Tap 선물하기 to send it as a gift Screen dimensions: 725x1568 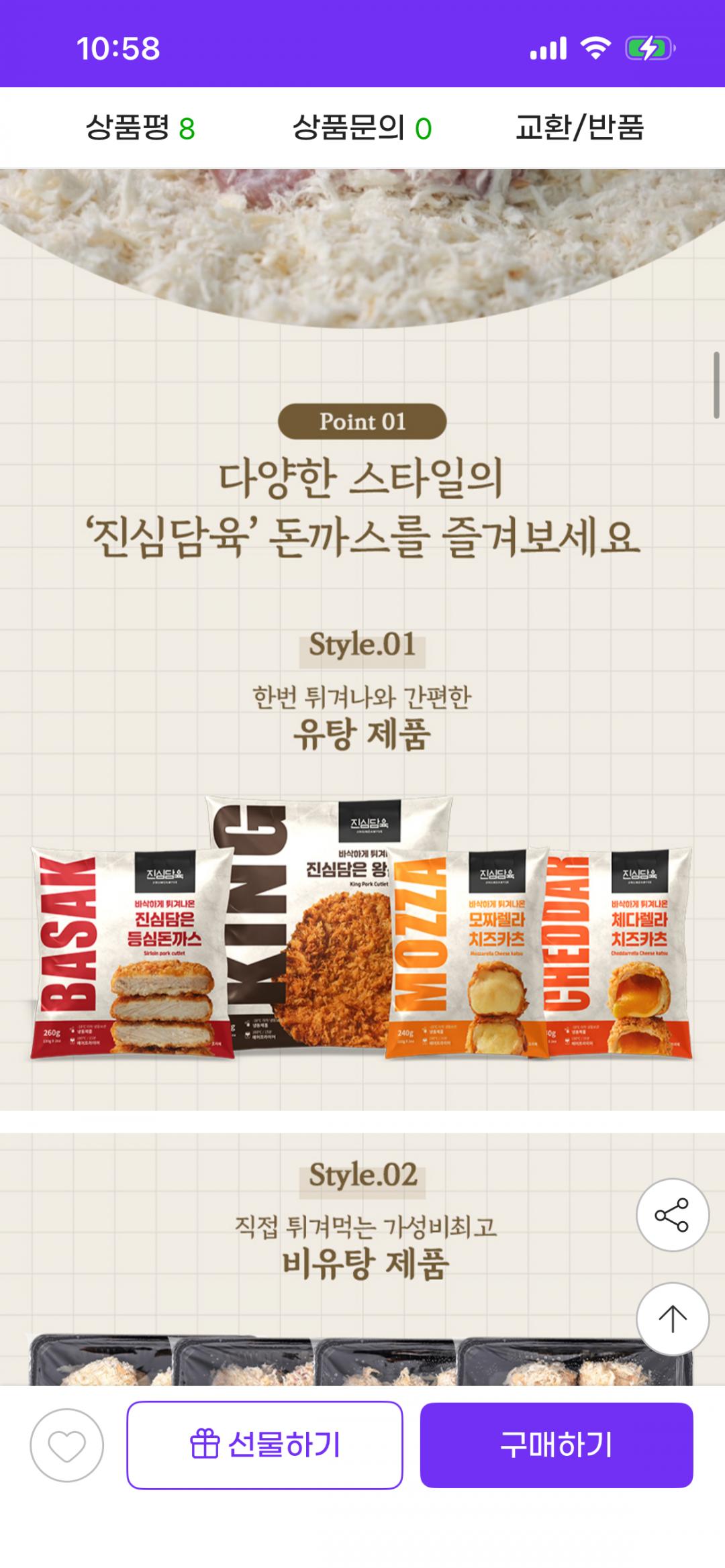264,1445
